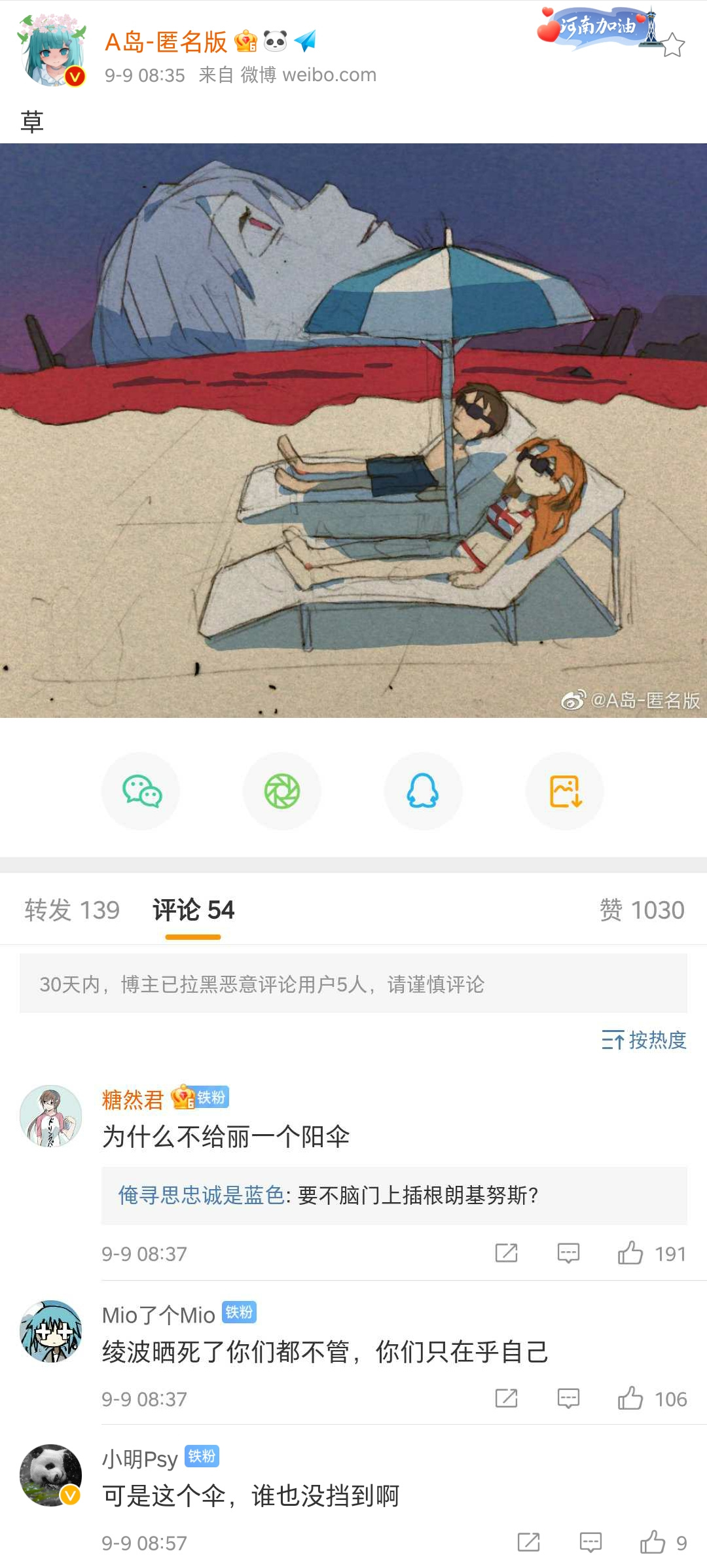The height and width of the screenshot is (1568, 707).
Task: Open the posted beach illustration
Action: (x=353, y=431)
